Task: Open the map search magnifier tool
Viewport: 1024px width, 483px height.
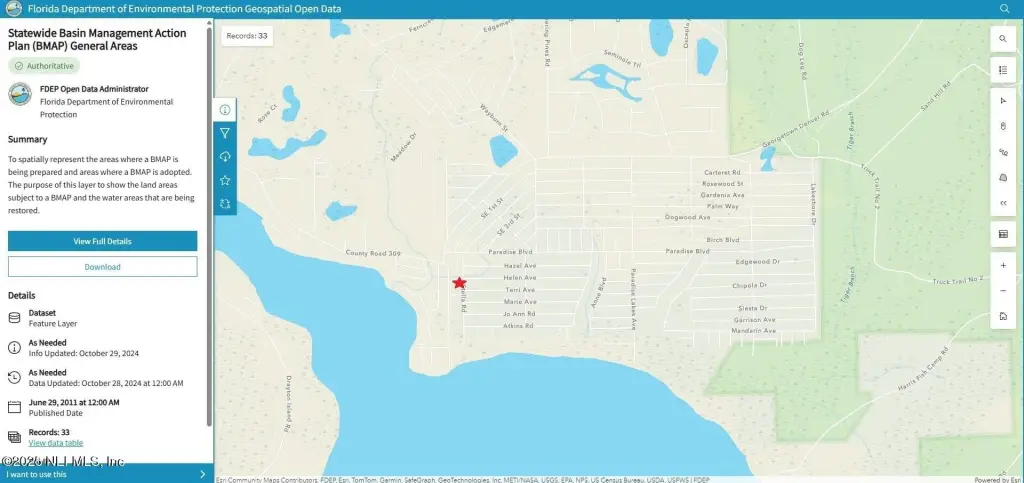Action: 1003,39
